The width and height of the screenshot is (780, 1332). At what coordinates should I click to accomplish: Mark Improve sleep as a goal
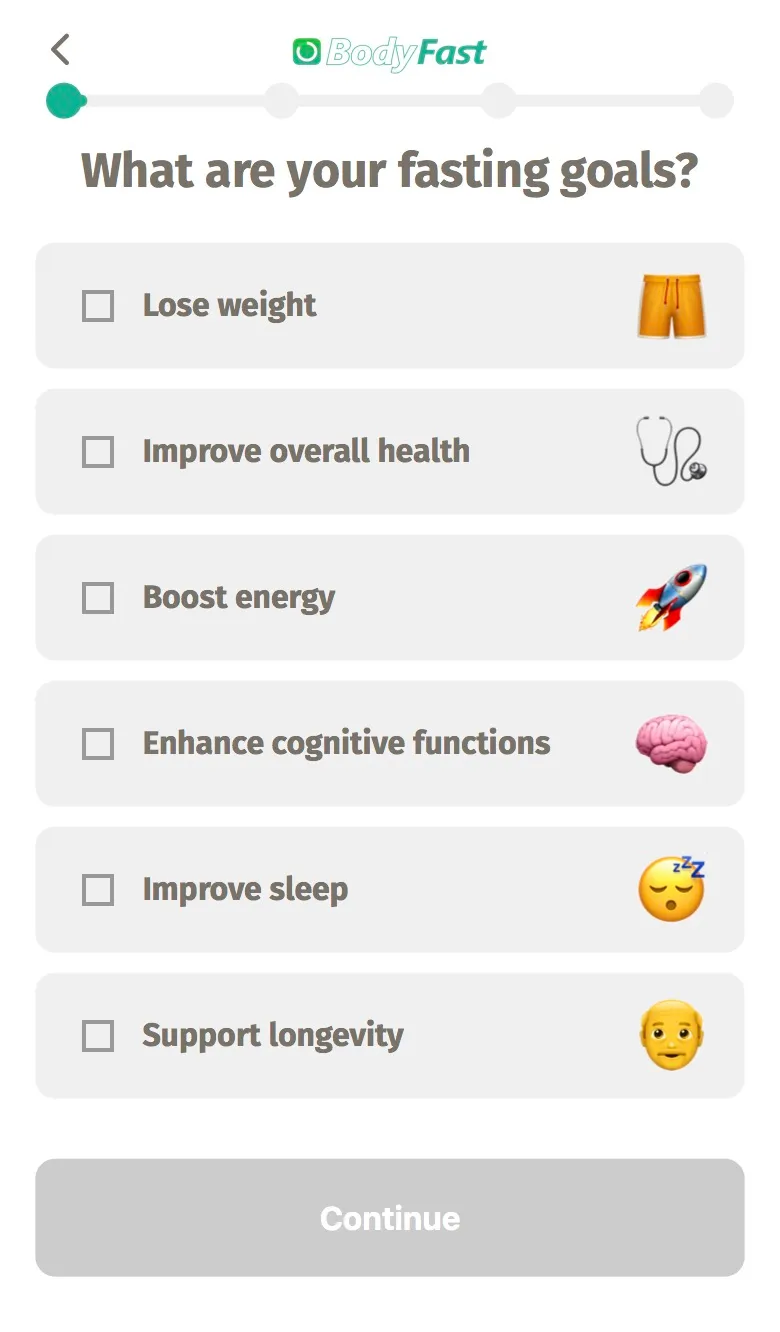[x=390, y=889]
